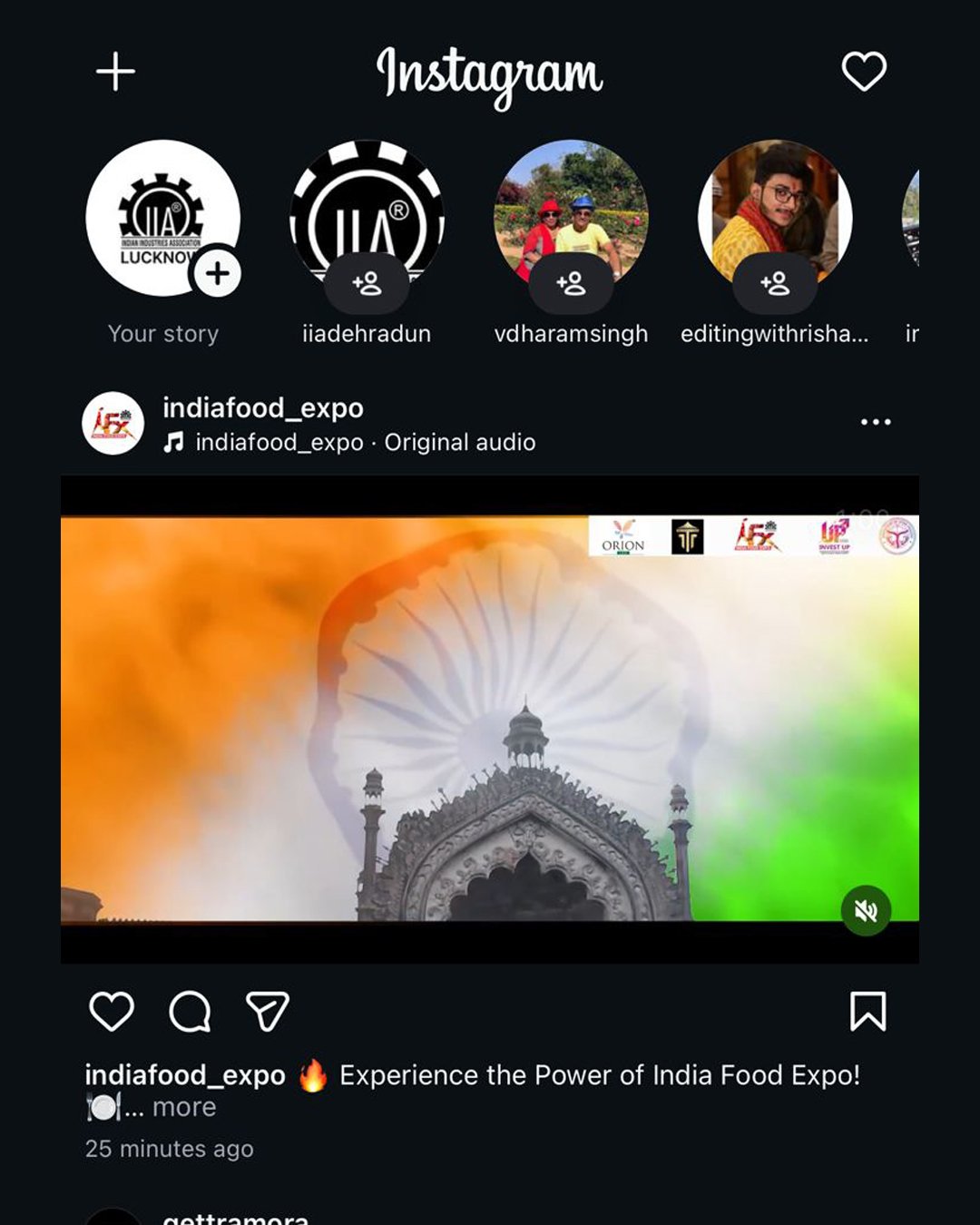
Task: Open the Original audio link
Action: point(459,443)
